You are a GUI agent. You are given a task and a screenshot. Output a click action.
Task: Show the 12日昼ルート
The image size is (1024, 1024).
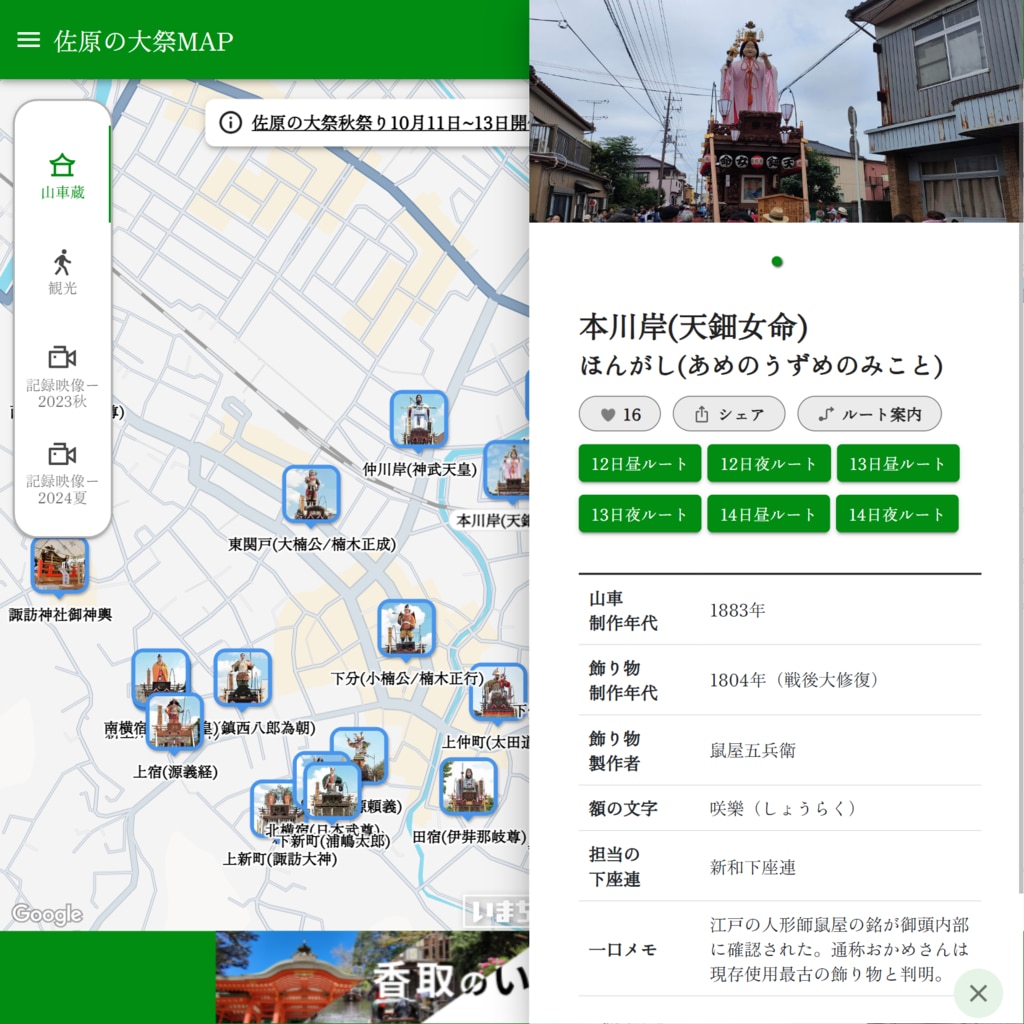coord(639,463)
